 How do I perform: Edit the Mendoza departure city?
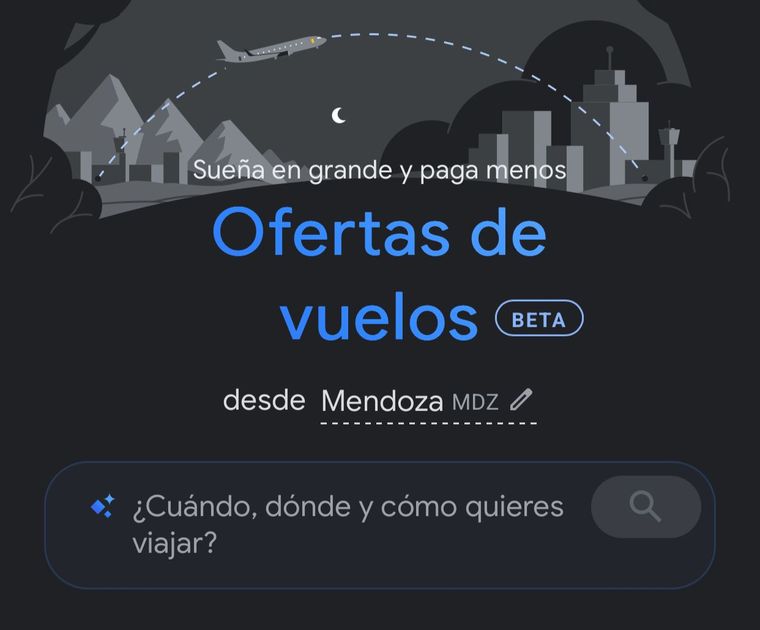[521, 401]
